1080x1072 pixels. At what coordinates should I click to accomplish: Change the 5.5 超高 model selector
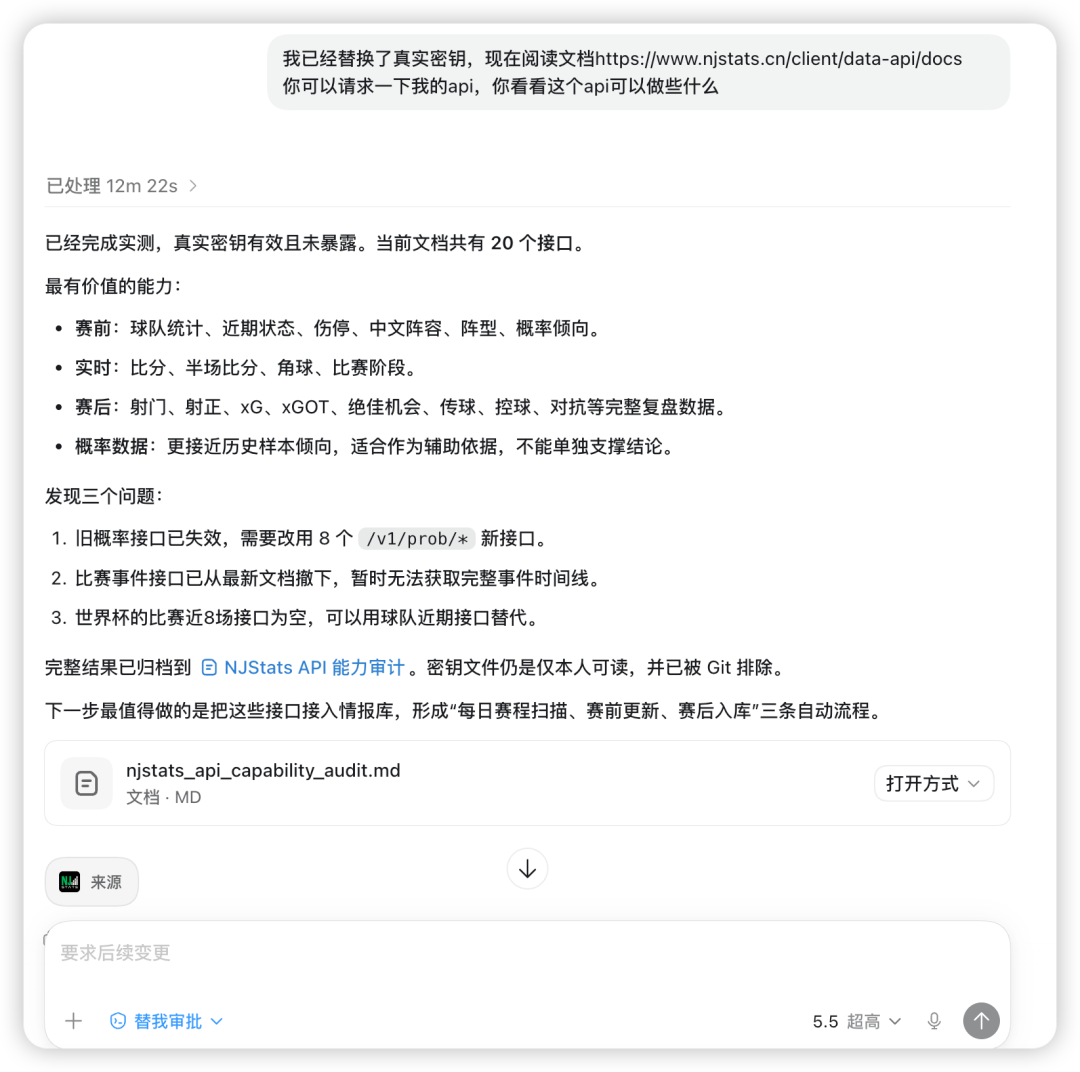click(x=856, y=1021)
